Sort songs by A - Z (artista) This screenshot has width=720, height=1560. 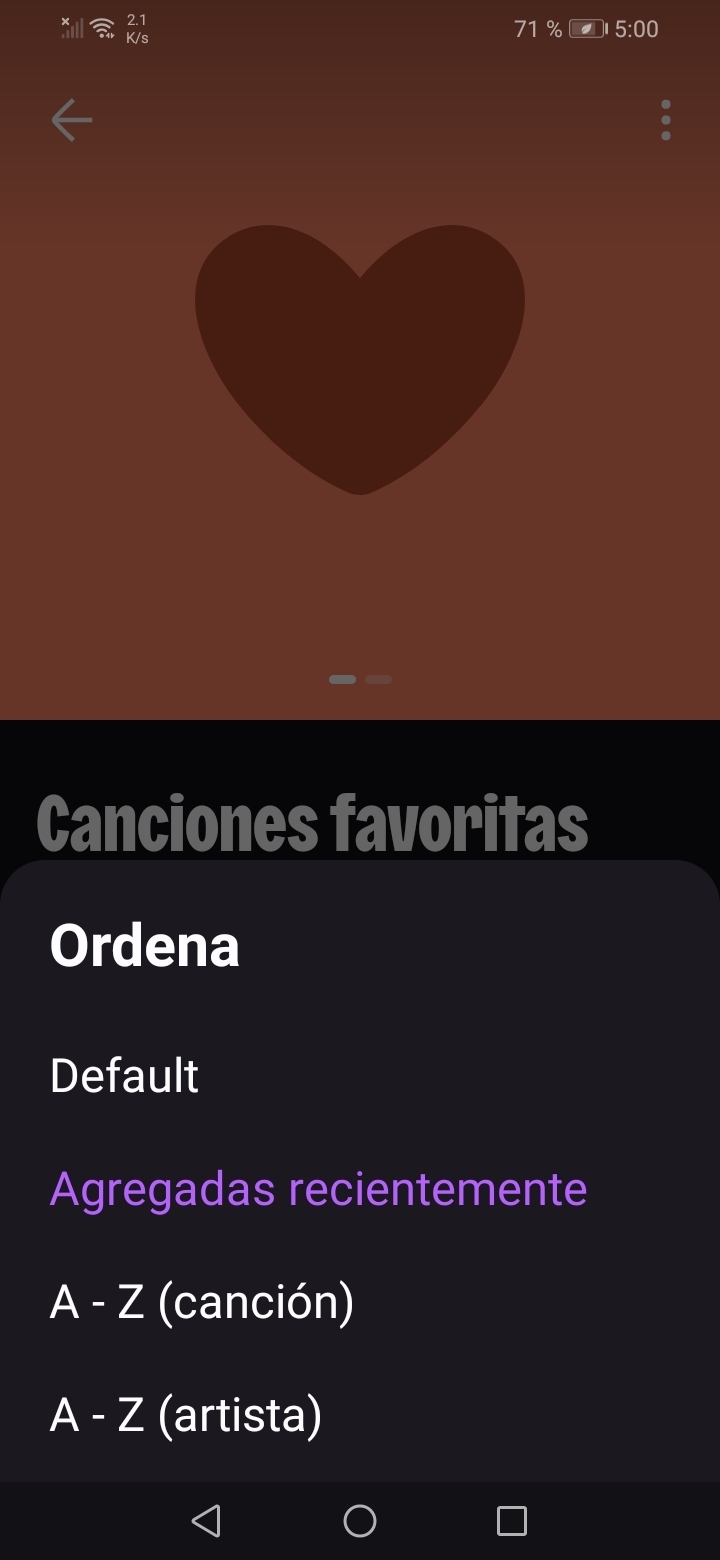click(x=186, y=1415)
